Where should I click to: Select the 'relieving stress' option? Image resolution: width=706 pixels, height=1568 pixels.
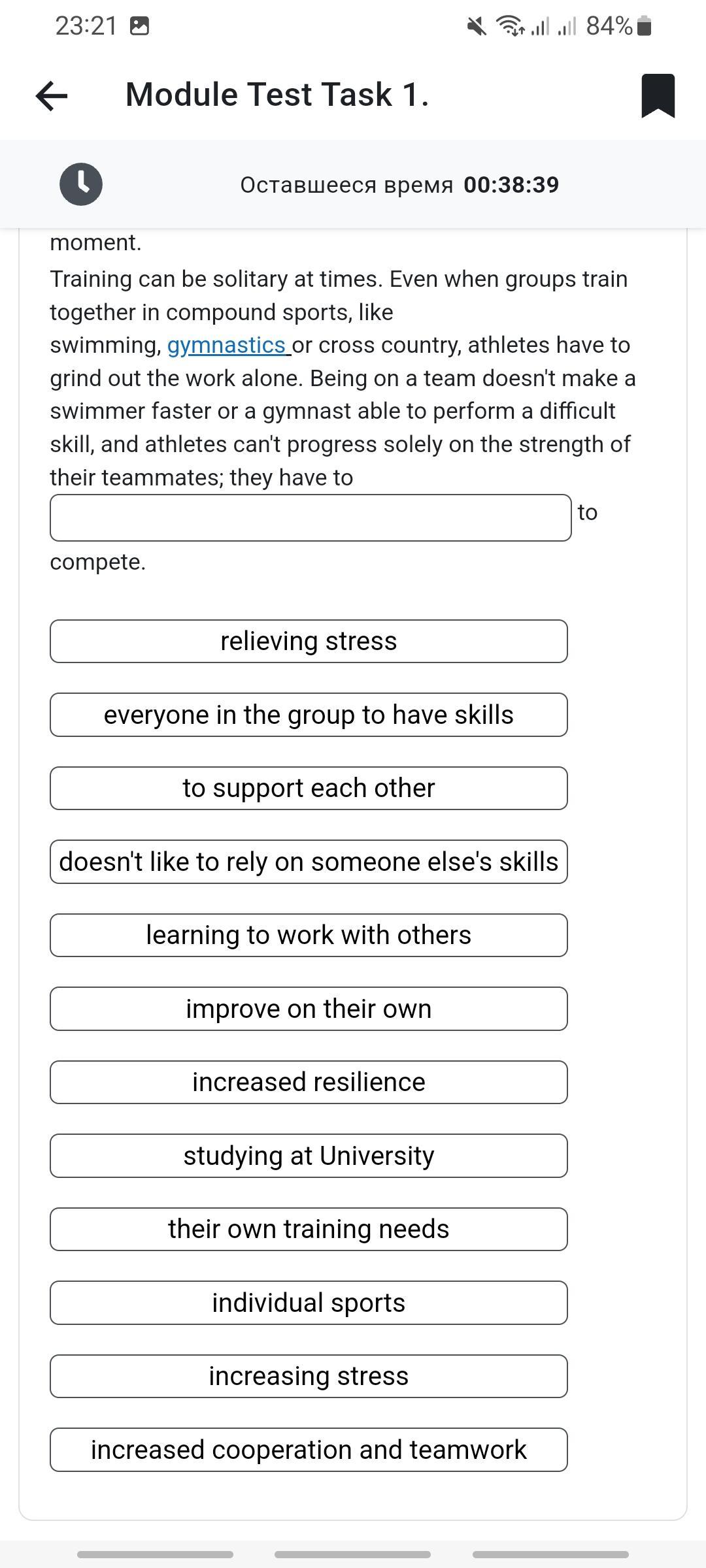309,641
